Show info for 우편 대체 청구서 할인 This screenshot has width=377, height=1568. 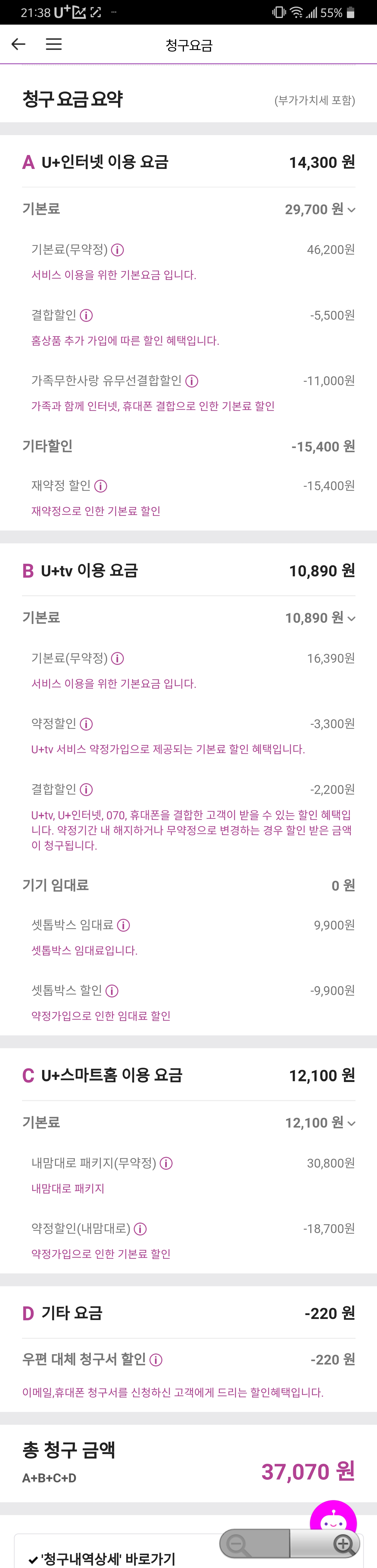point(156,1360)
